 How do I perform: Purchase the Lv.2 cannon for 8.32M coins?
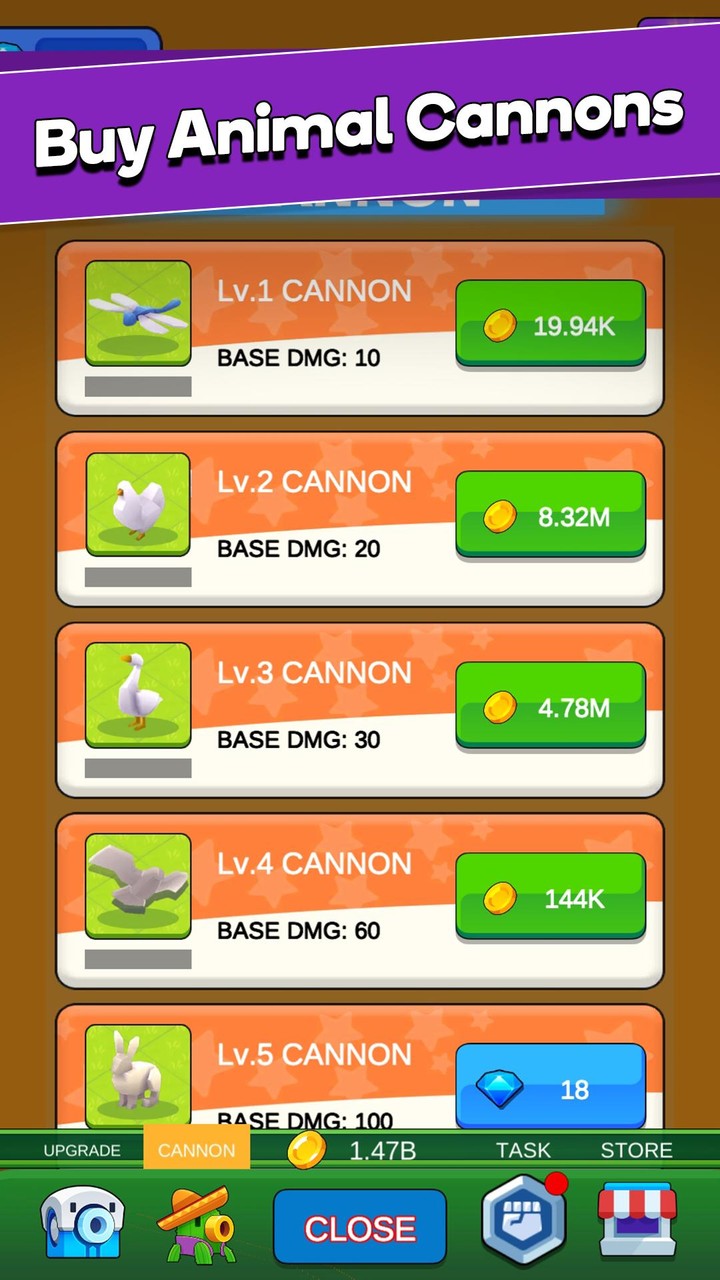[550, 515]
